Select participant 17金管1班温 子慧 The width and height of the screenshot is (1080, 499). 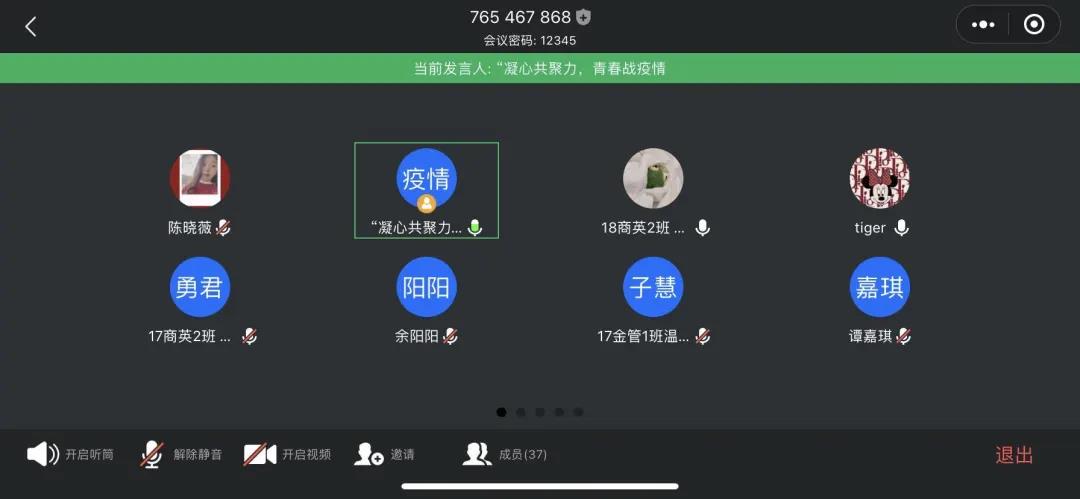click(x=653, y=288)
